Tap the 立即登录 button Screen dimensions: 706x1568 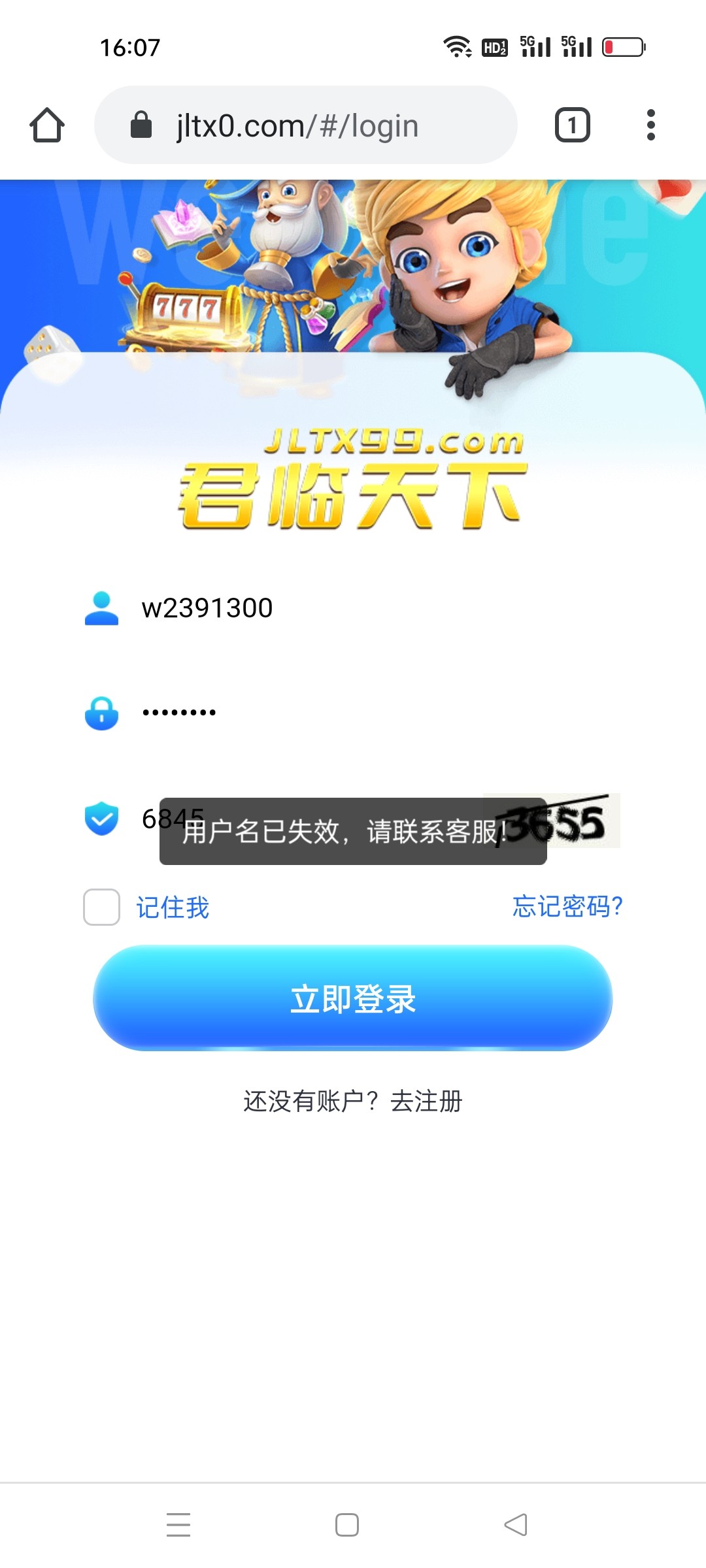[353, 998]
